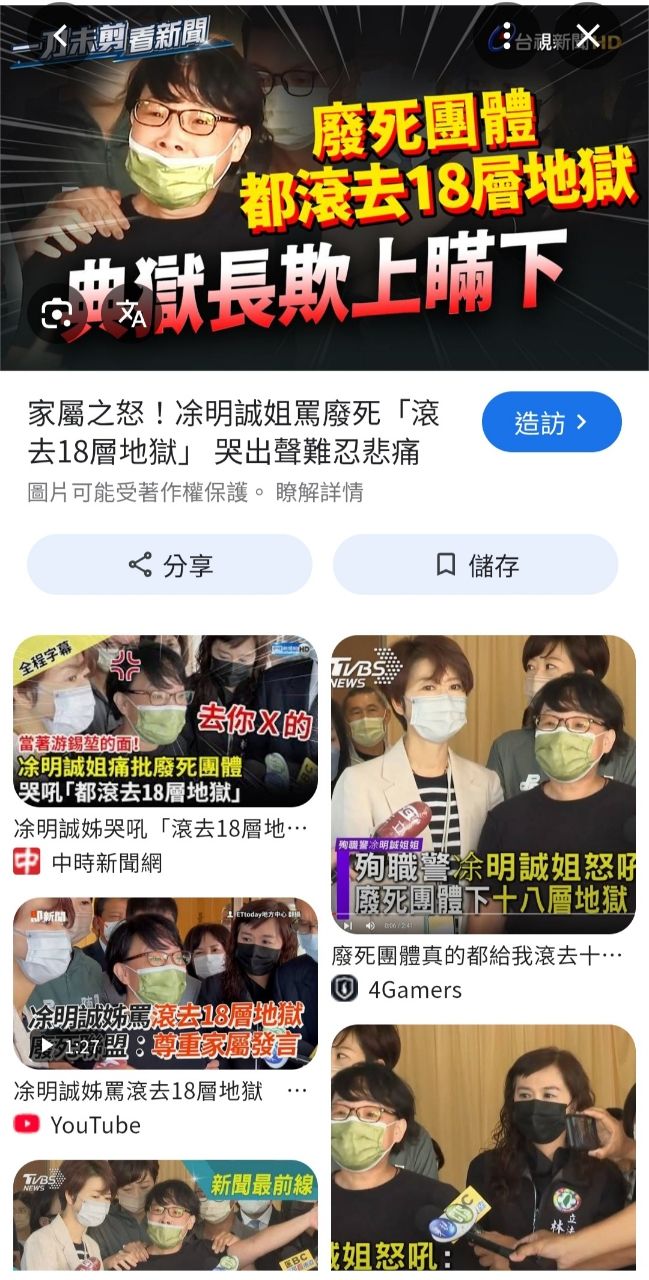This screenshot has height=1280, width=649.
Task: Open the related image captioned 誠姐怒吼
Action: coord(483,1146)
